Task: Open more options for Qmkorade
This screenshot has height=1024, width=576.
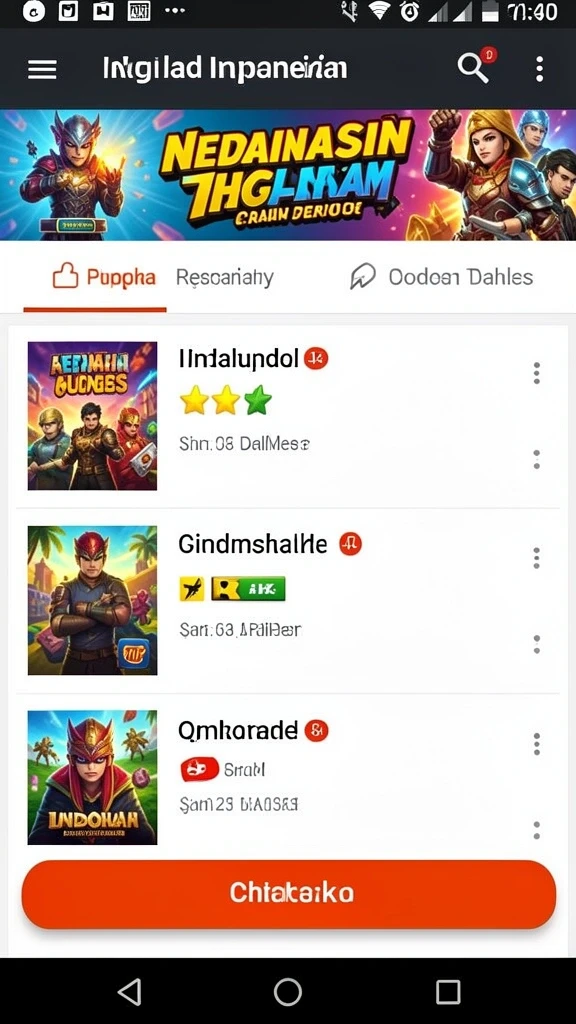Action: [536, 744]
